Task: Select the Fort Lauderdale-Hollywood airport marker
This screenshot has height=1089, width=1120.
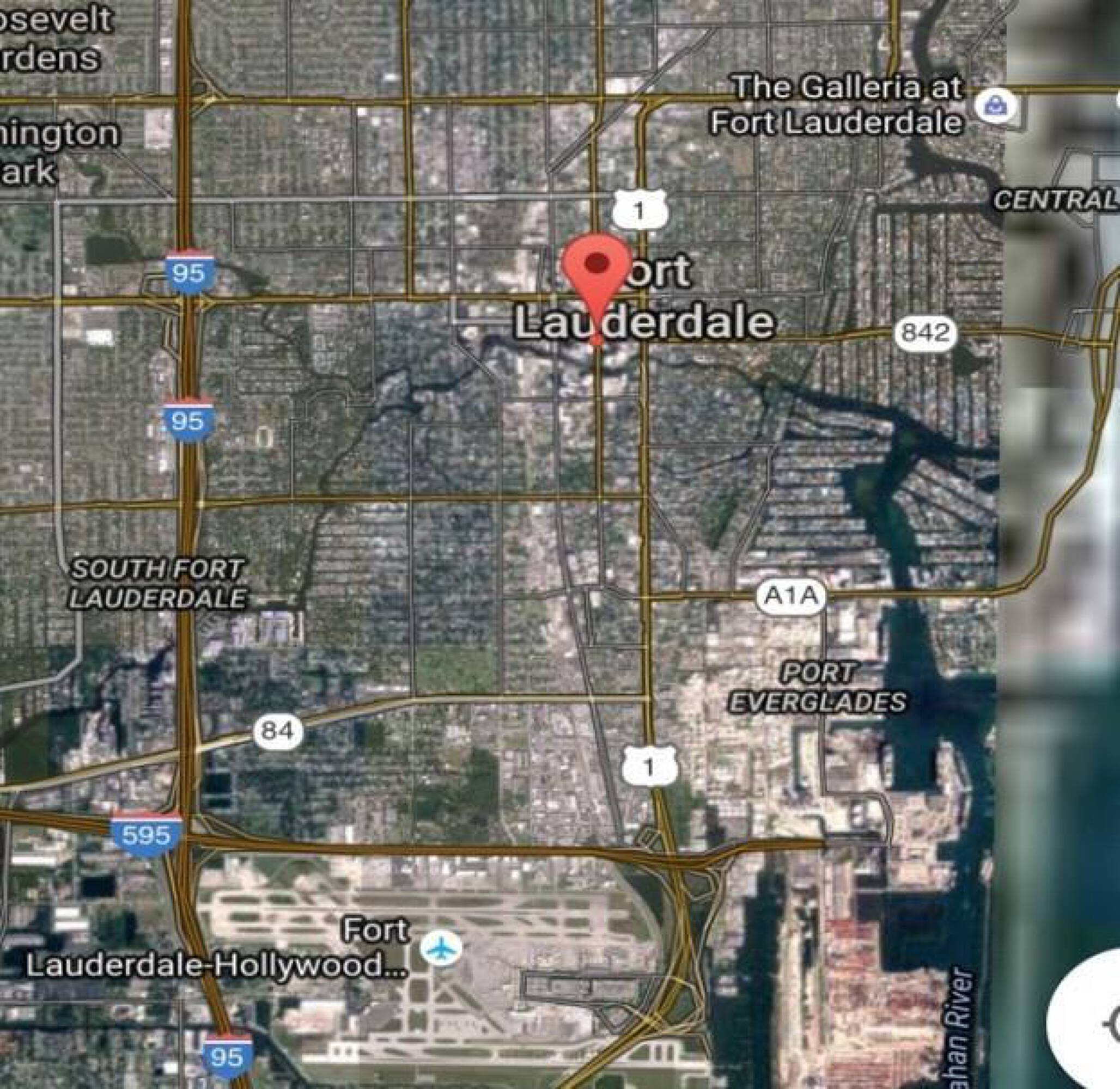Action: (441, 948)
